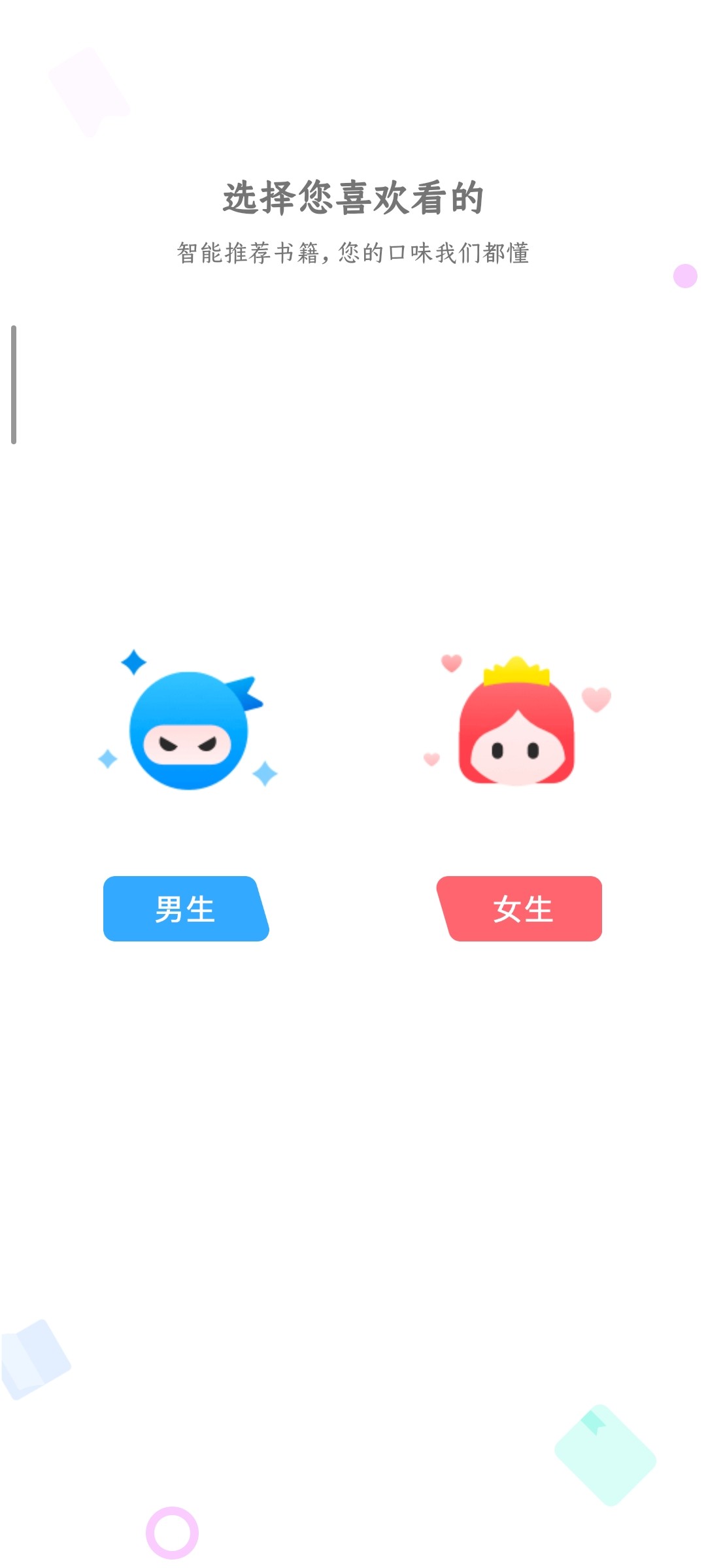
Task: Click the small pink heart left of princess
Action: tap(431, 758)
